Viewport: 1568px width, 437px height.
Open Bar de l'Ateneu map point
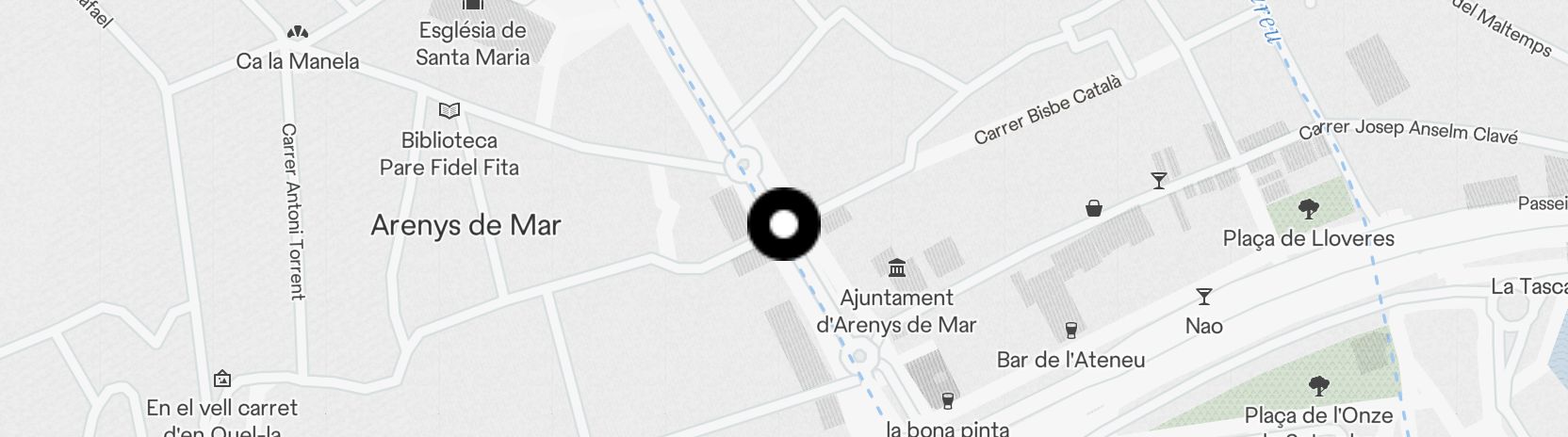(1070, 331)
